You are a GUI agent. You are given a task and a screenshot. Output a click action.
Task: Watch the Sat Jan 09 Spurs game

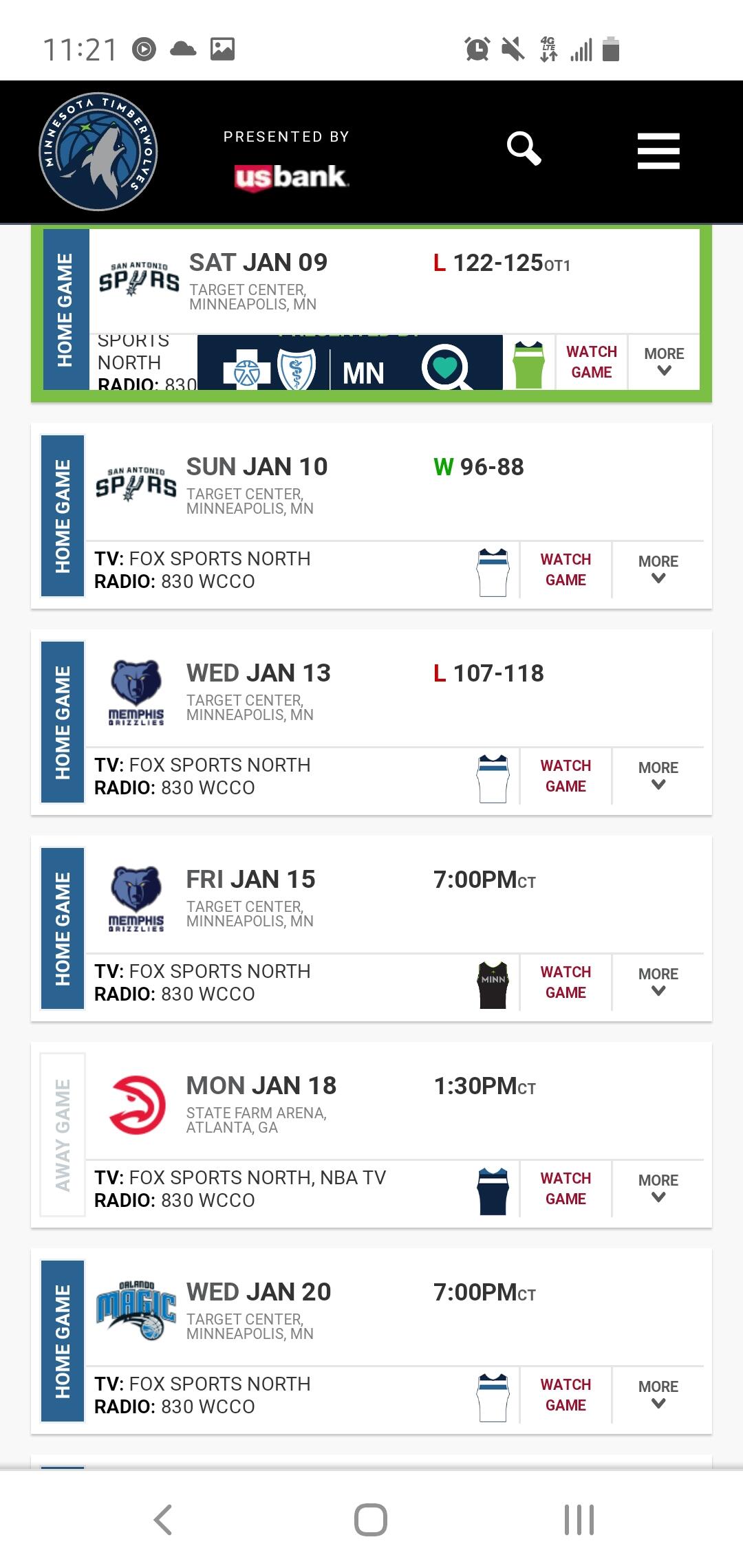point(591,362)
